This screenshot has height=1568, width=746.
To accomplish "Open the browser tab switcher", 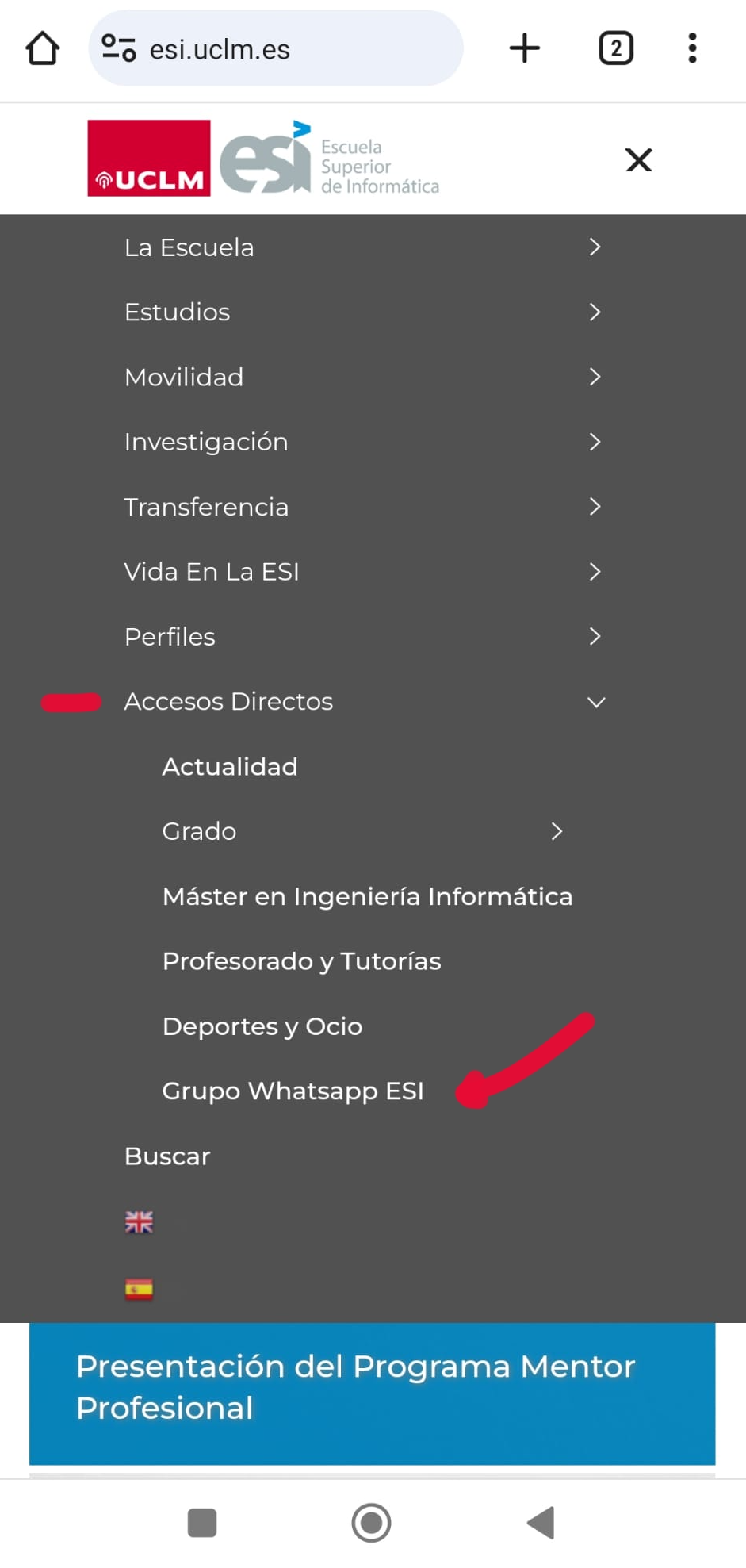I will [x=615, y=48].
